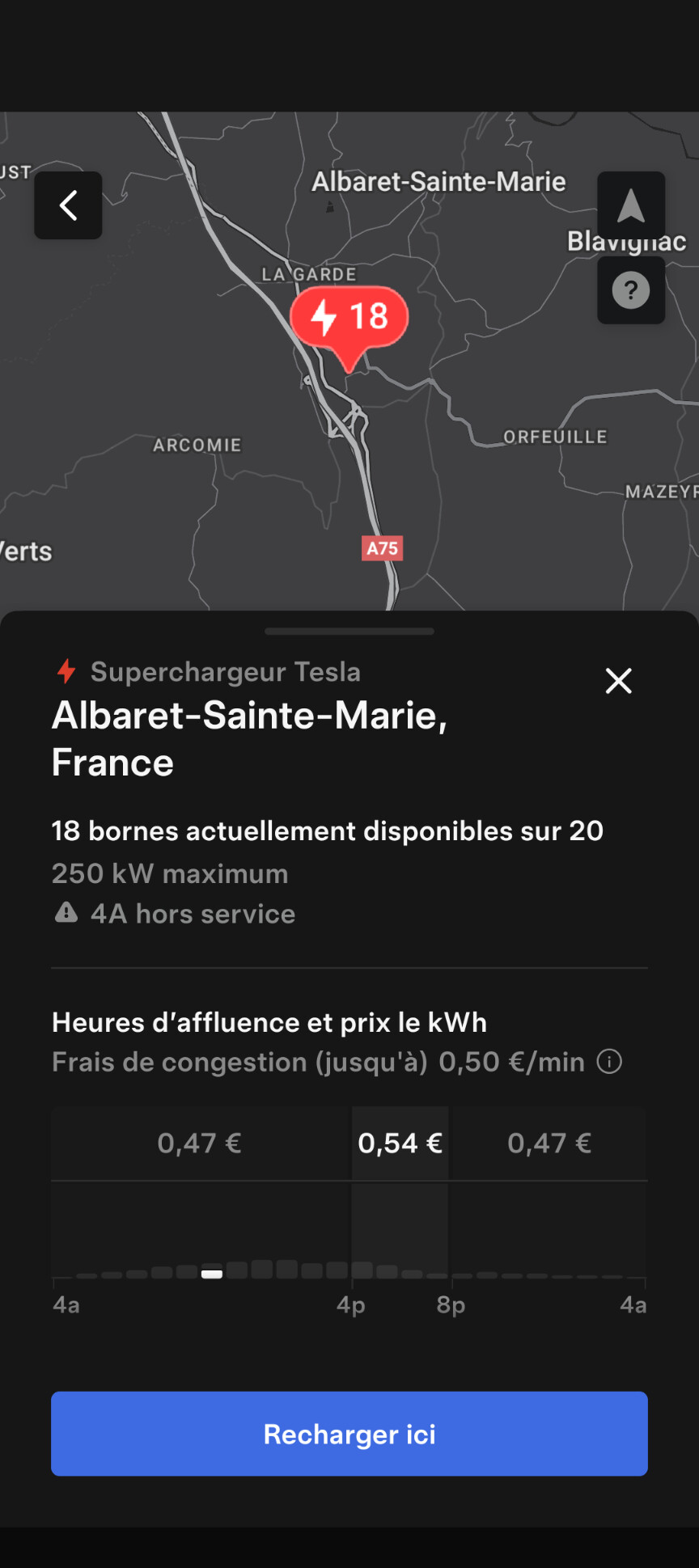The width and height of the screenshot is (699, 1568).
Task: Close the Albaret-Sainte-Marie details panel
Action: point(619,681)
